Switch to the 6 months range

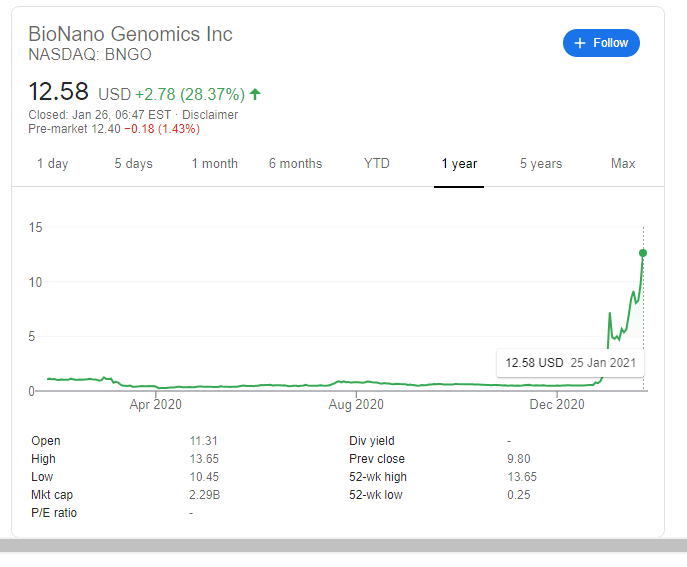[295, 164]
